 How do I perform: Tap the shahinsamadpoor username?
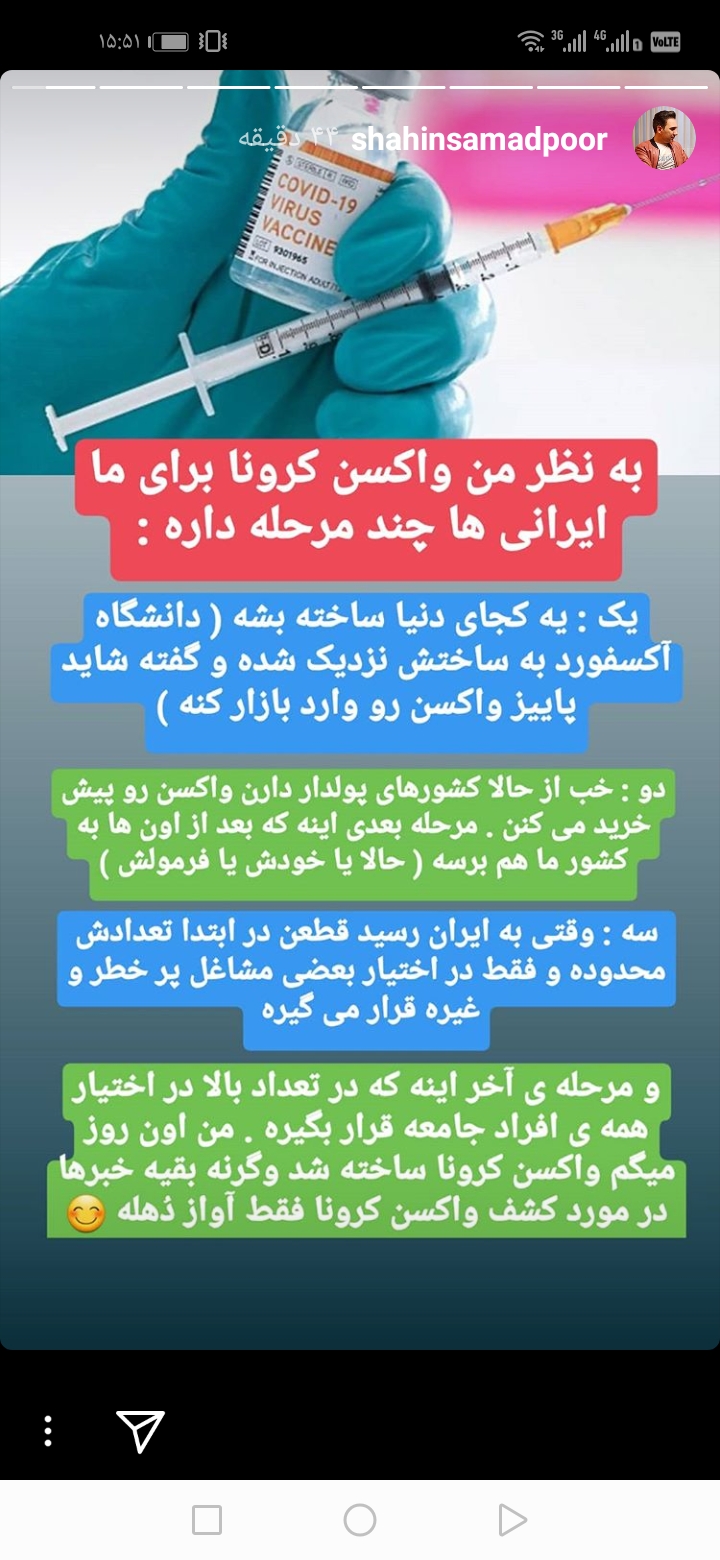pos(479,139)
